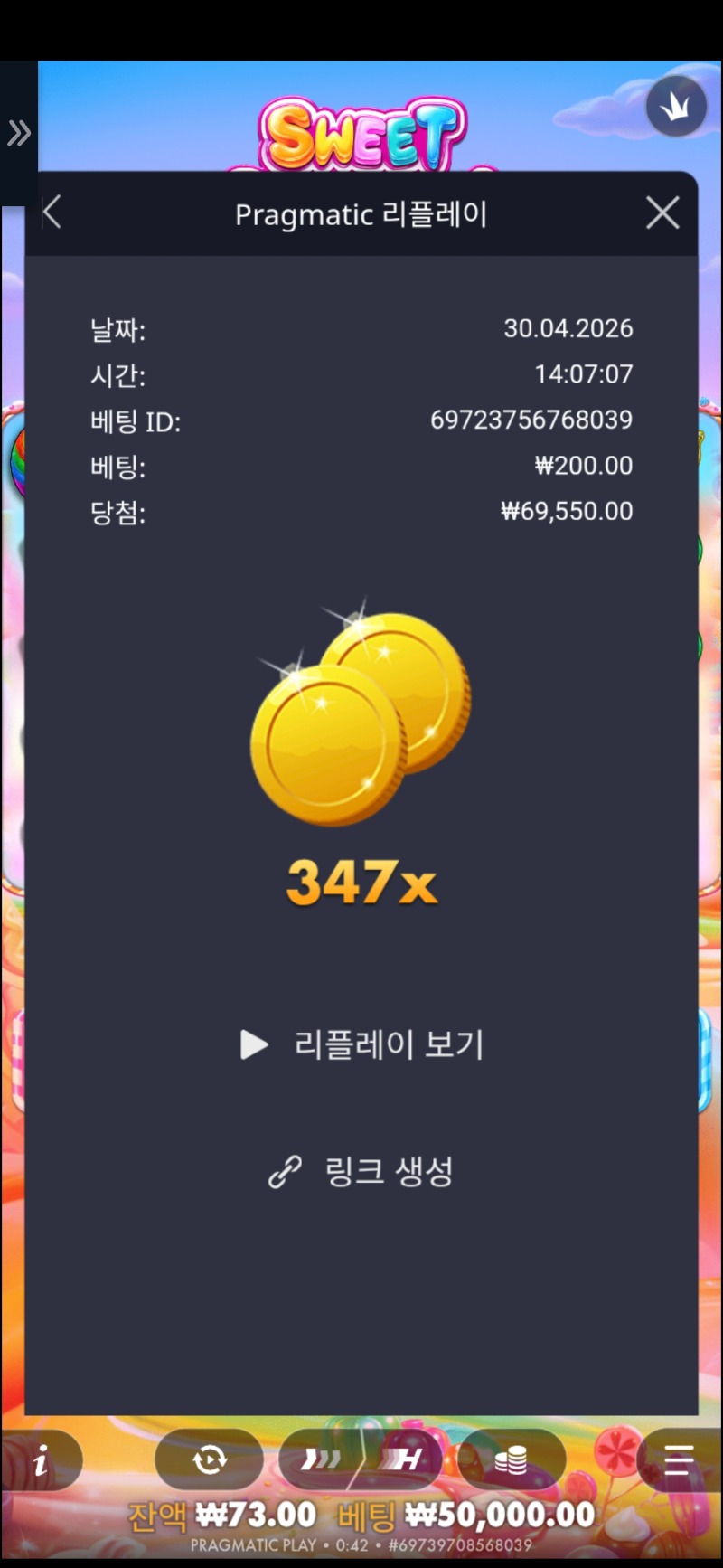
Task: Expand the side panel double-arrow
Action: coord(18,134)
